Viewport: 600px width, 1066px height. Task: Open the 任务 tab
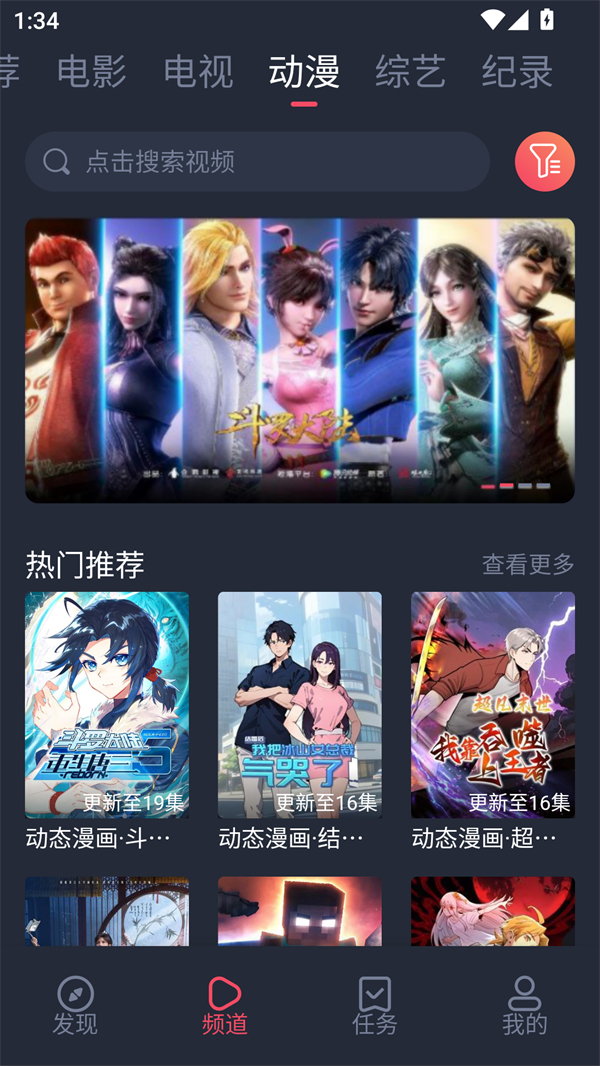coord(375,1005)
